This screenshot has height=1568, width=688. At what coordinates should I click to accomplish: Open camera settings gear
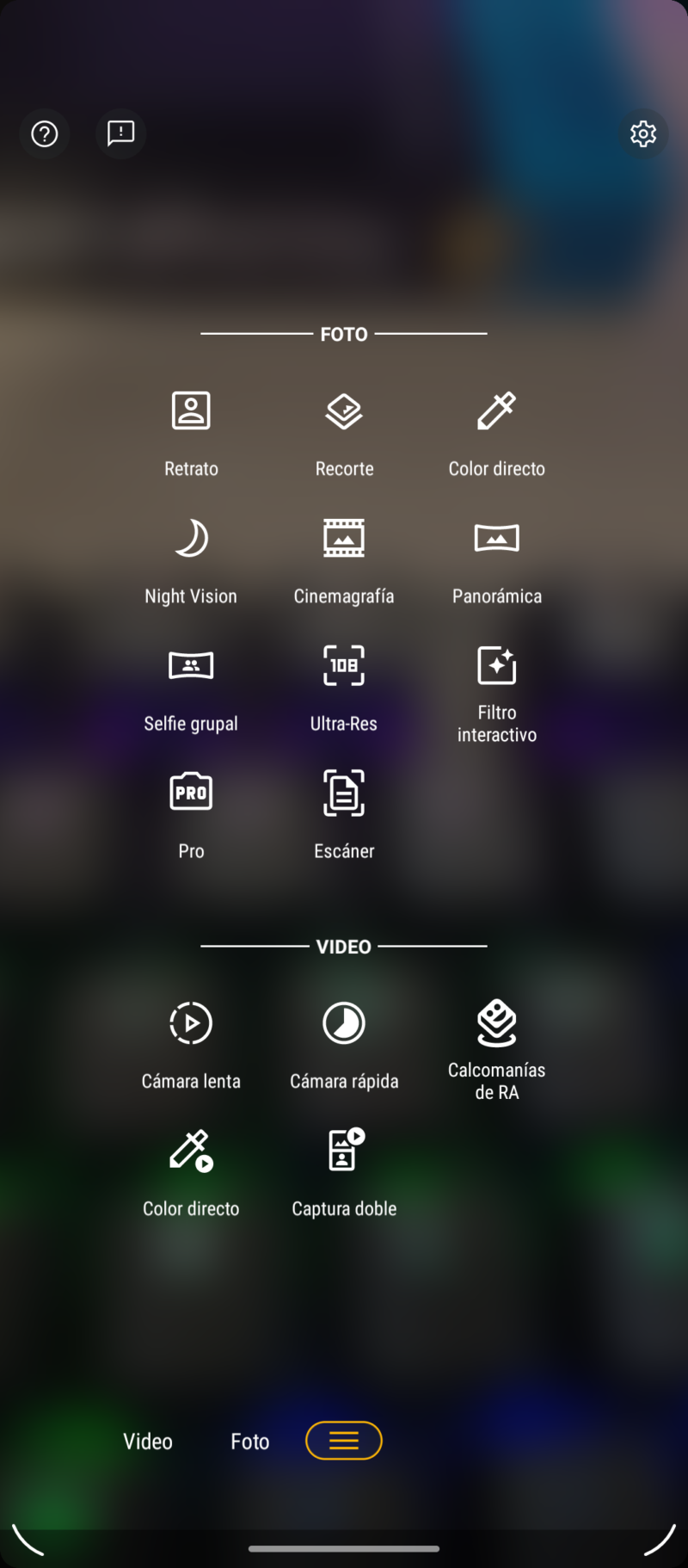pos(643,133)
